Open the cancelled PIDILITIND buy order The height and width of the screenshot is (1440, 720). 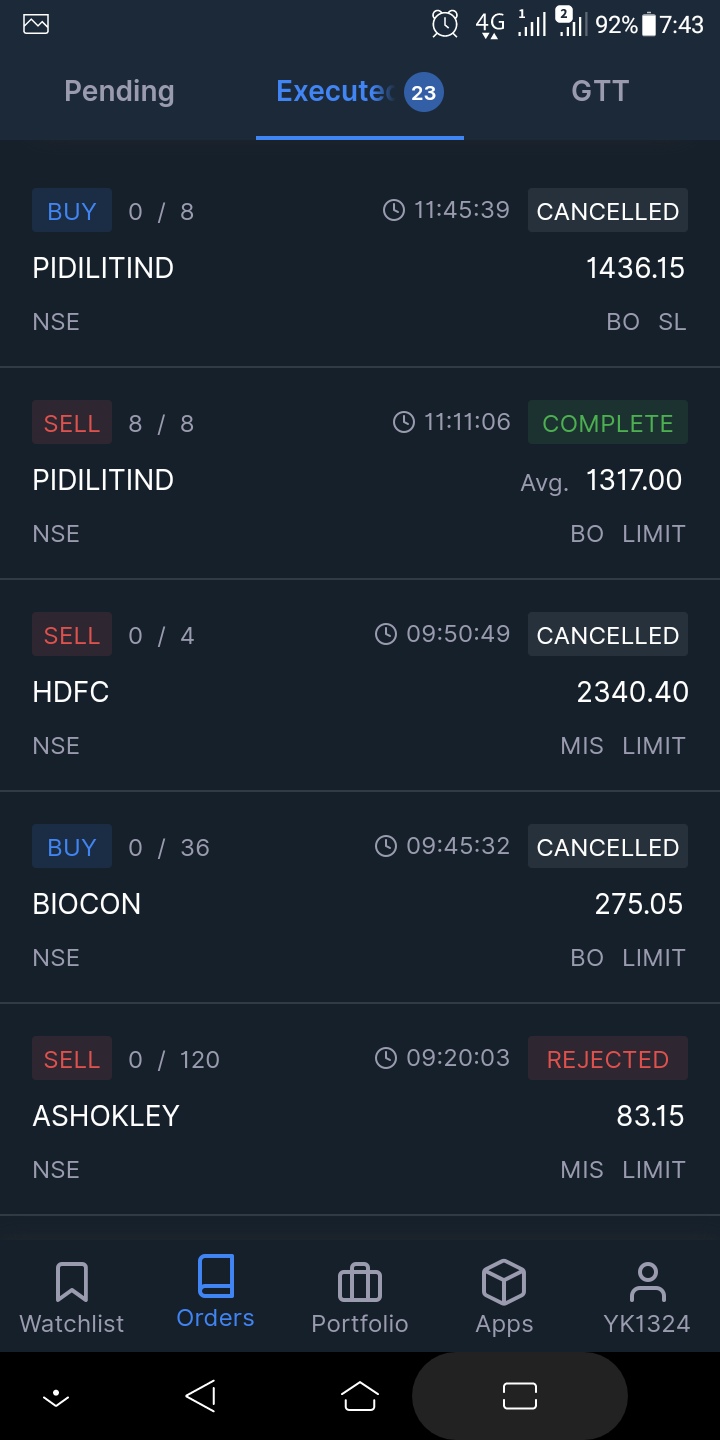[x=360, y=266]
